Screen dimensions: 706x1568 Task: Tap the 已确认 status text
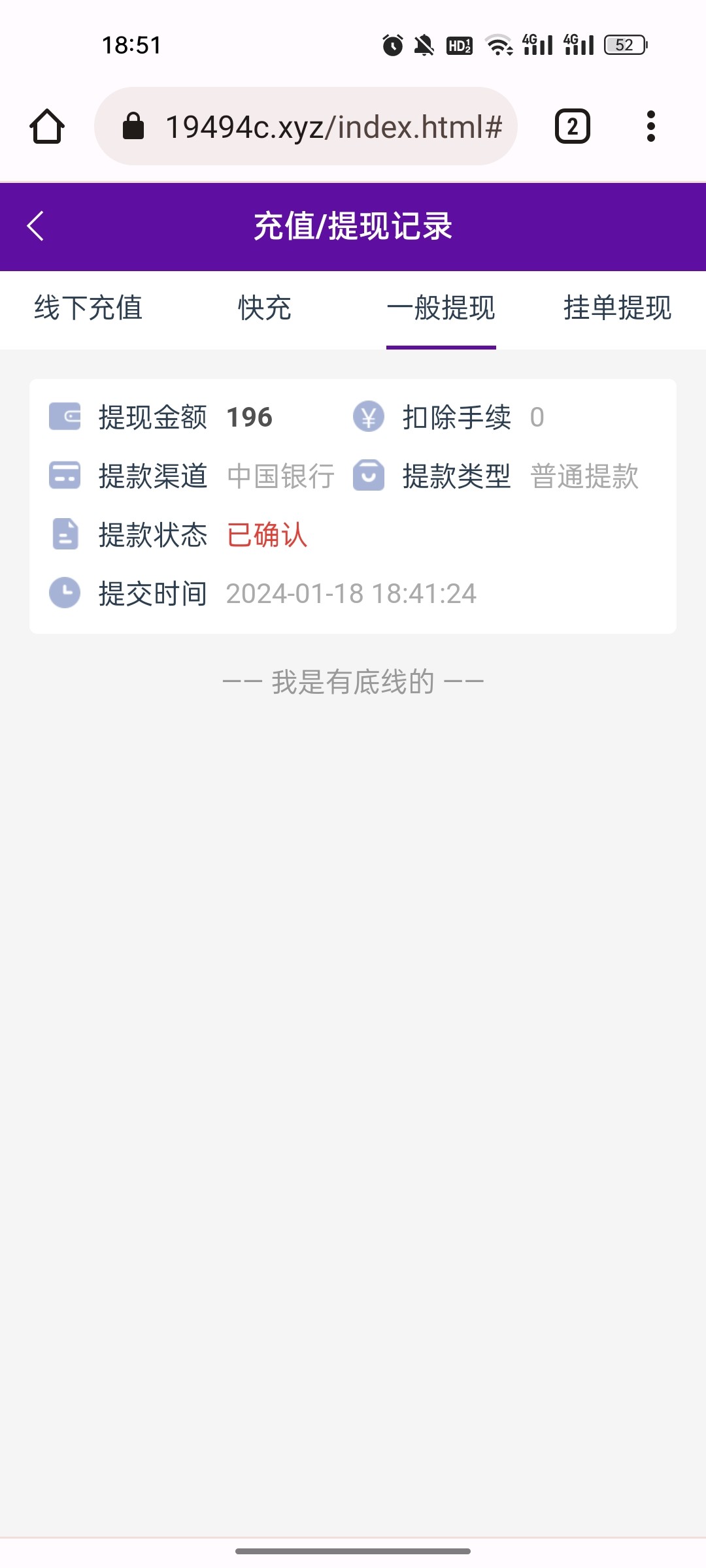[x=267, y=534]
